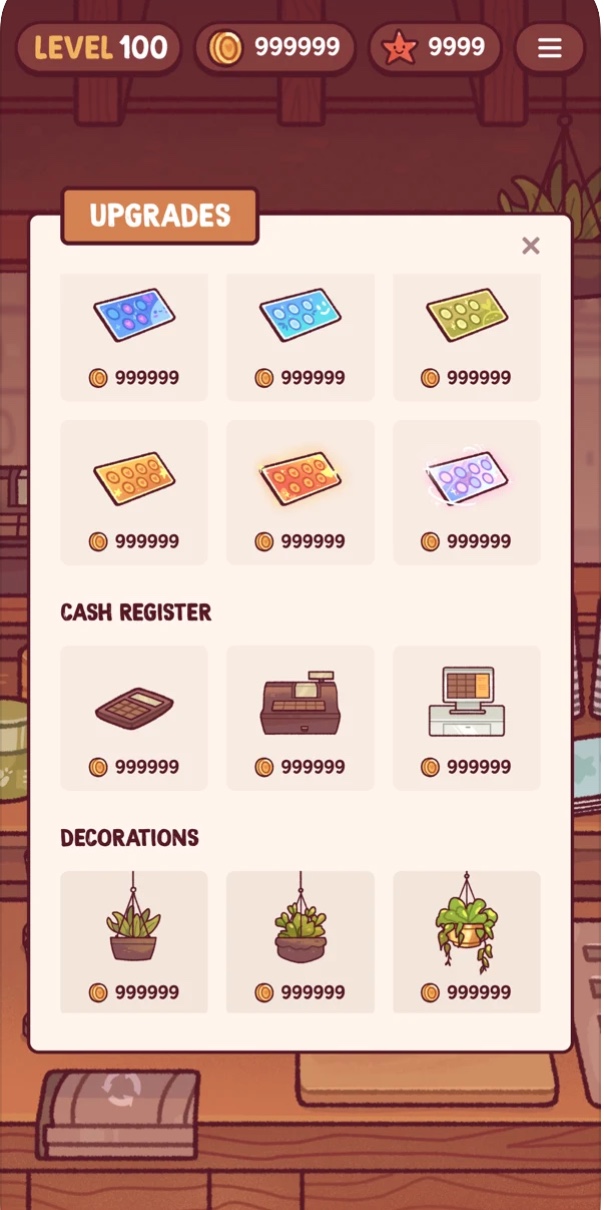Select the sparkling purple tray upgrade
The width and height of the screenshot is (604, 1210).
[x=466, y=492]
